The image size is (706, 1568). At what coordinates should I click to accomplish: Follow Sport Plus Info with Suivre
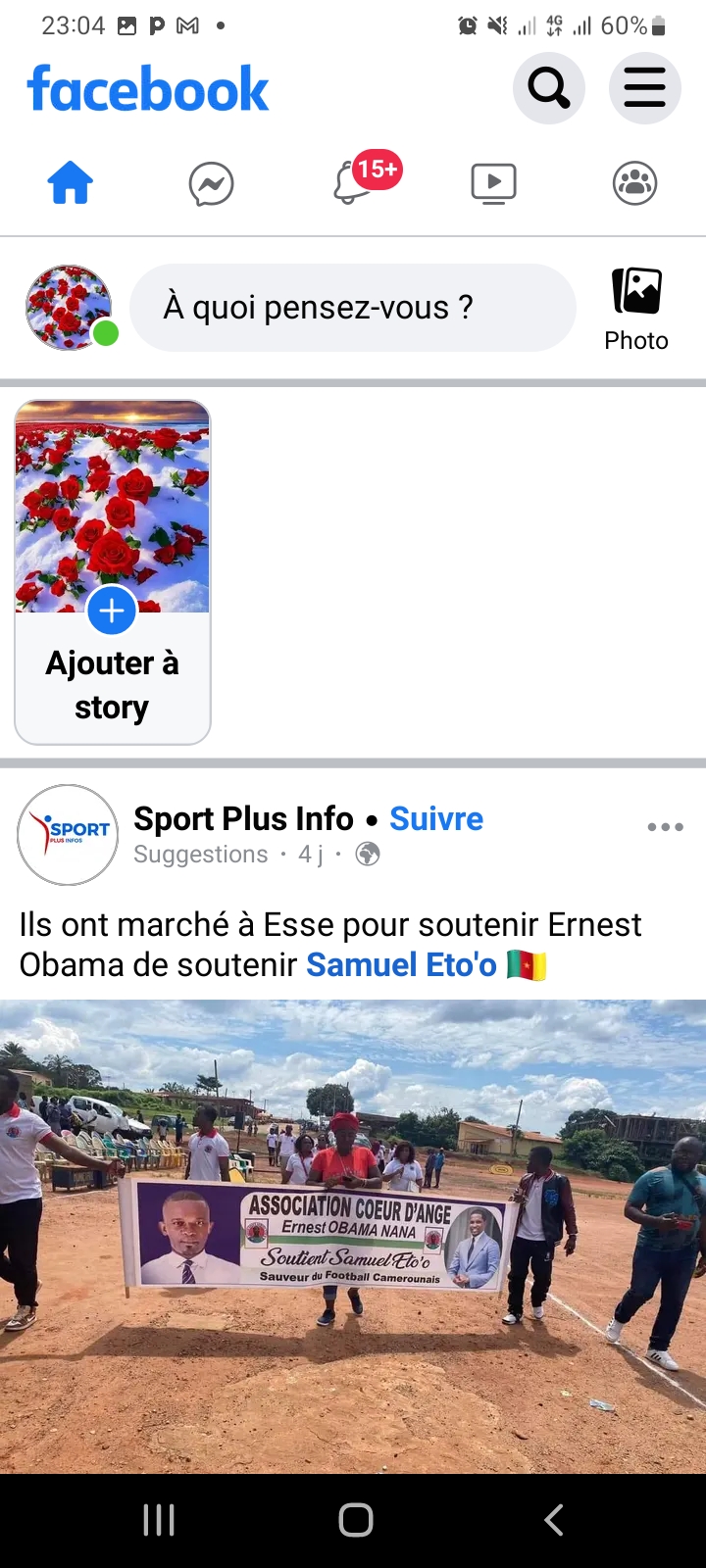point(436,818)
